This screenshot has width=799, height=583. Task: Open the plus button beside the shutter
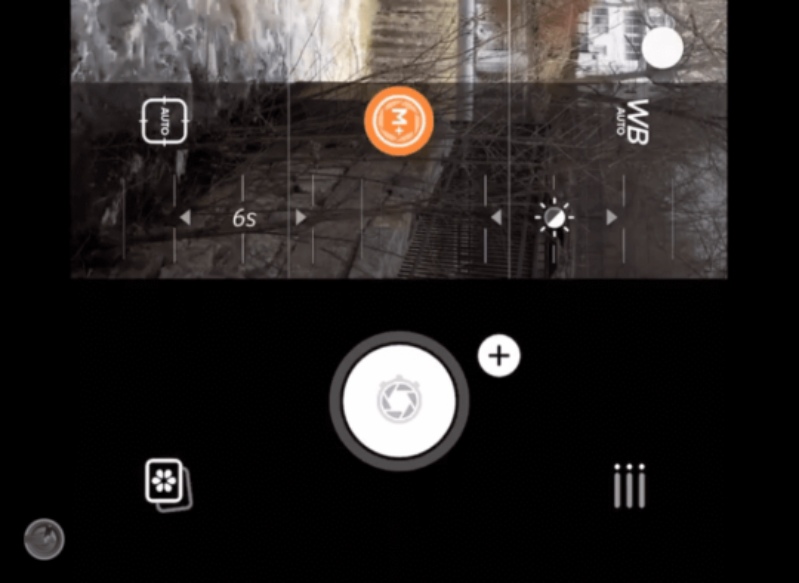tap(499, 356)
